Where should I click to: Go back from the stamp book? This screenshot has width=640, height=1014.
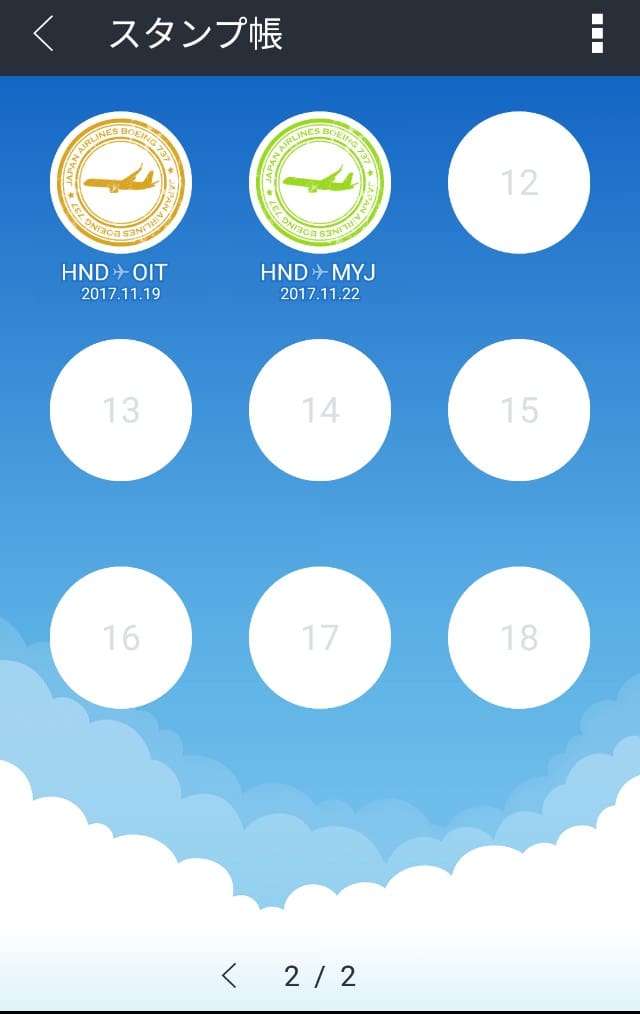43,34
